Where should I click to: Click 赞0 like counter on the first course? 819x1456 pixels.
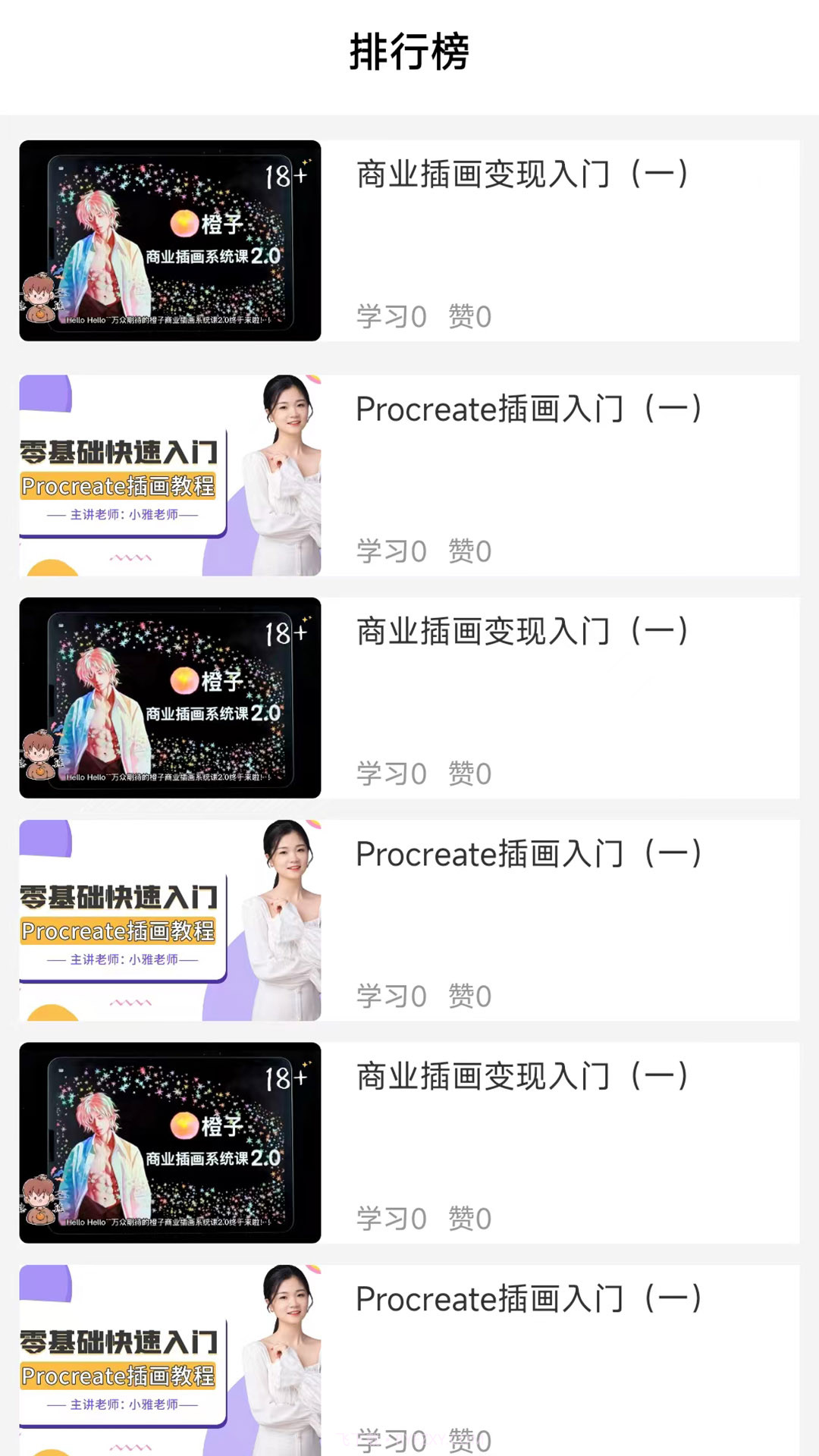[x=467, y=316]
